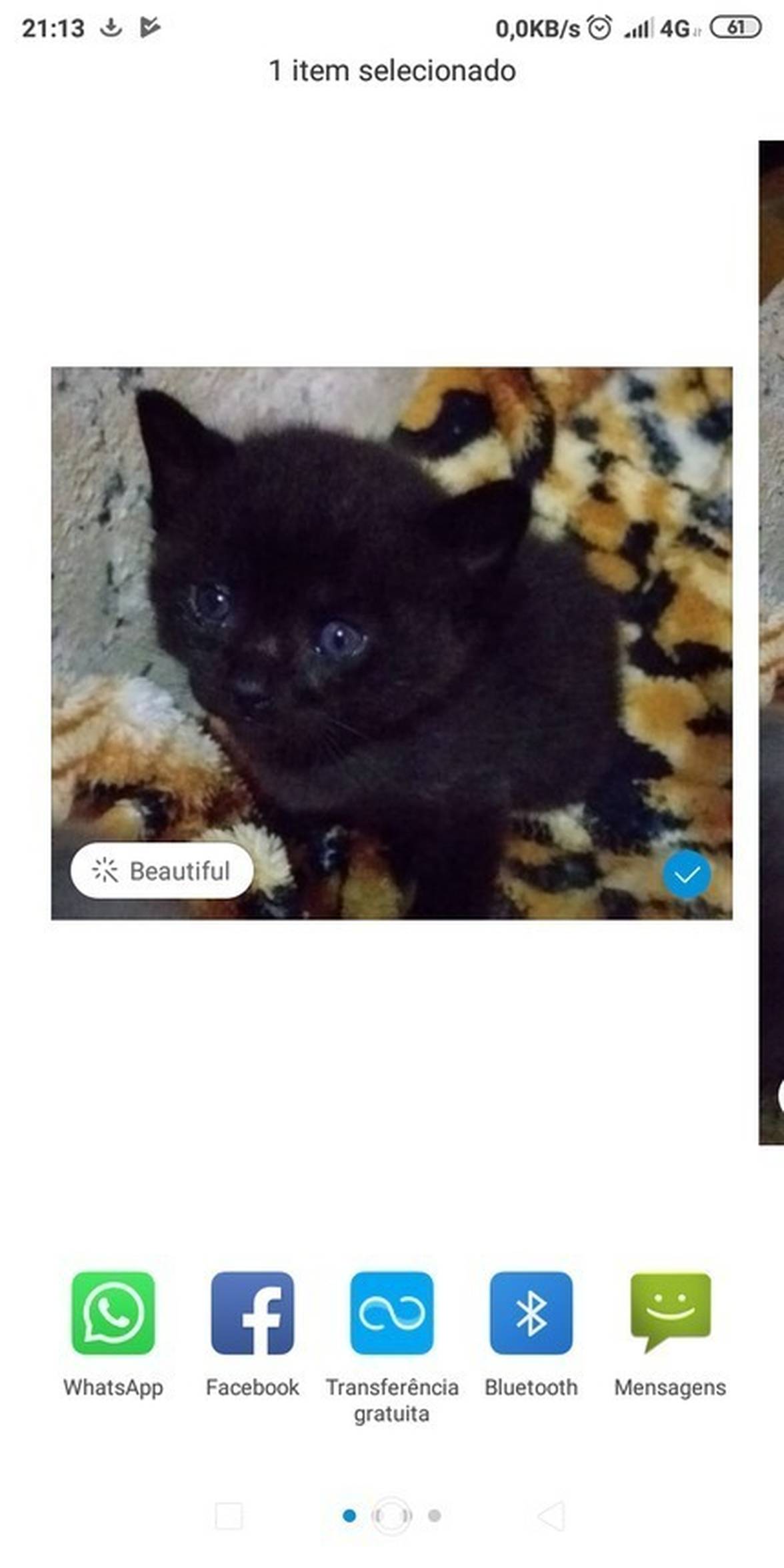Choose Transferência gratuita sharing option
Viewport: 784px width, 1568px height.
391,1313
